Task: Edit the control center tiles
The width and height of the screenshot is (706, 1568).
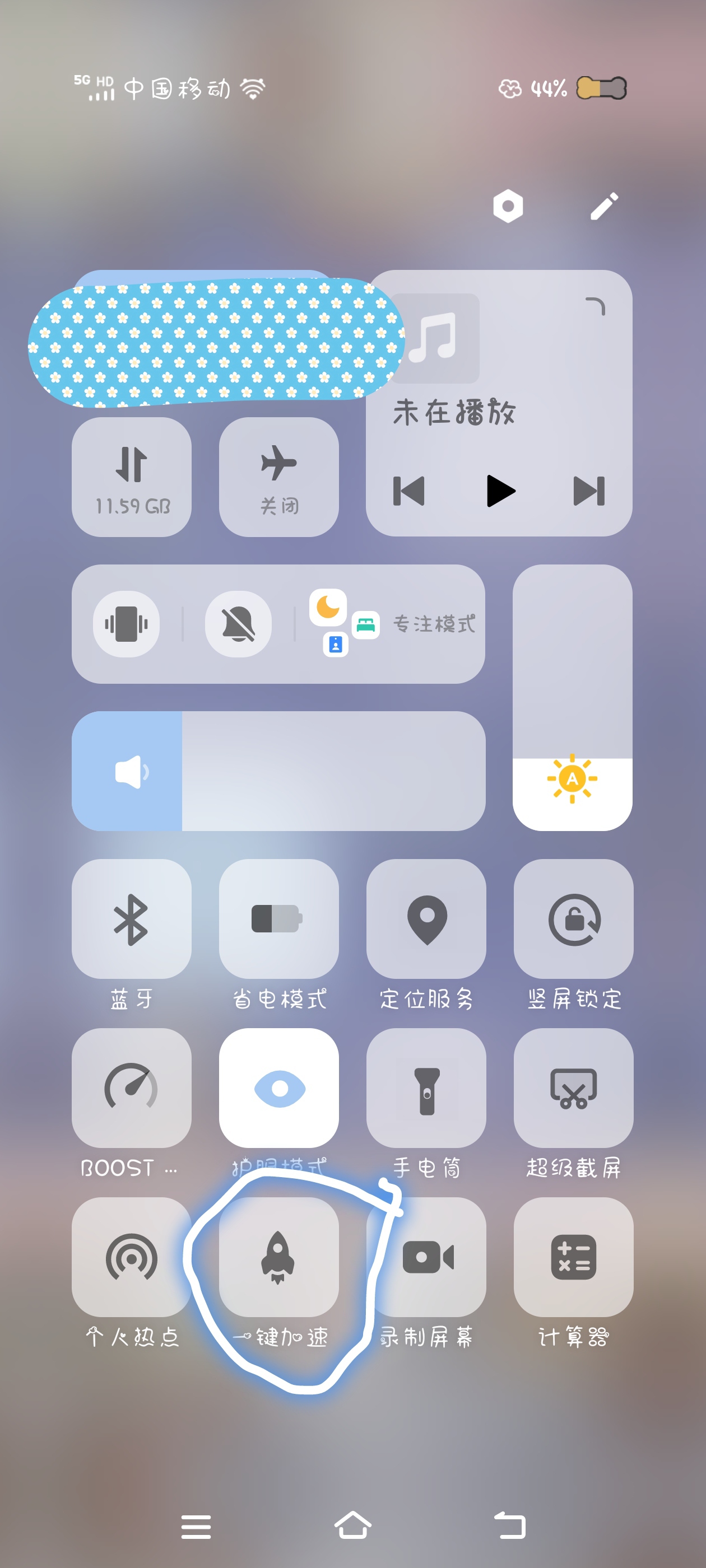Action: point(603,206)
